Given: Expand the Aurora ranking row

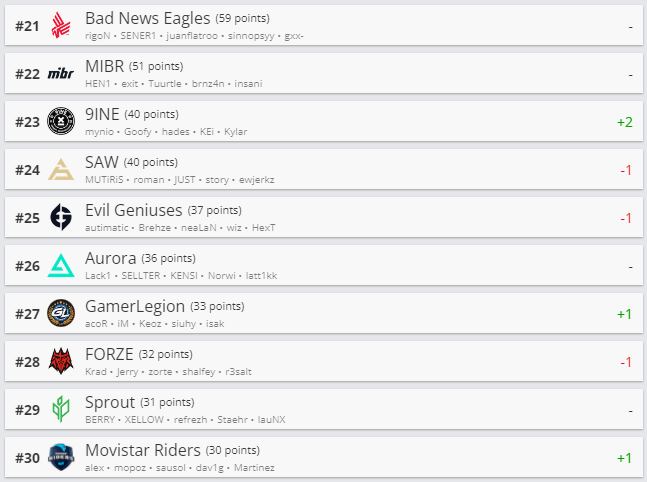Looking at the screenshot, I should click(110, 259).
